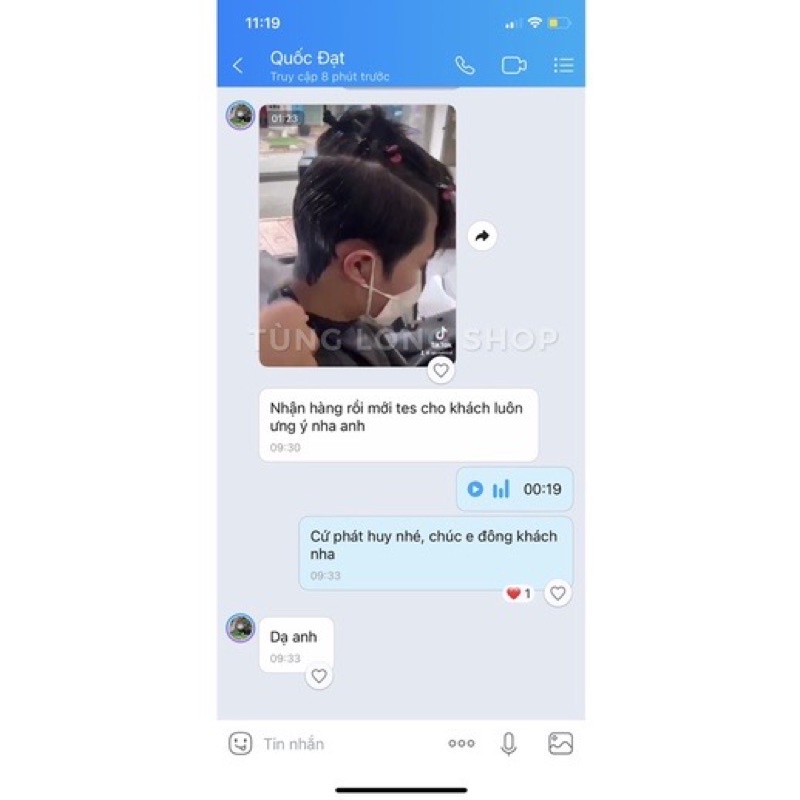Screen dimensions: 800x800
Task: Open the chat options menu
Action: click(564, 66)
